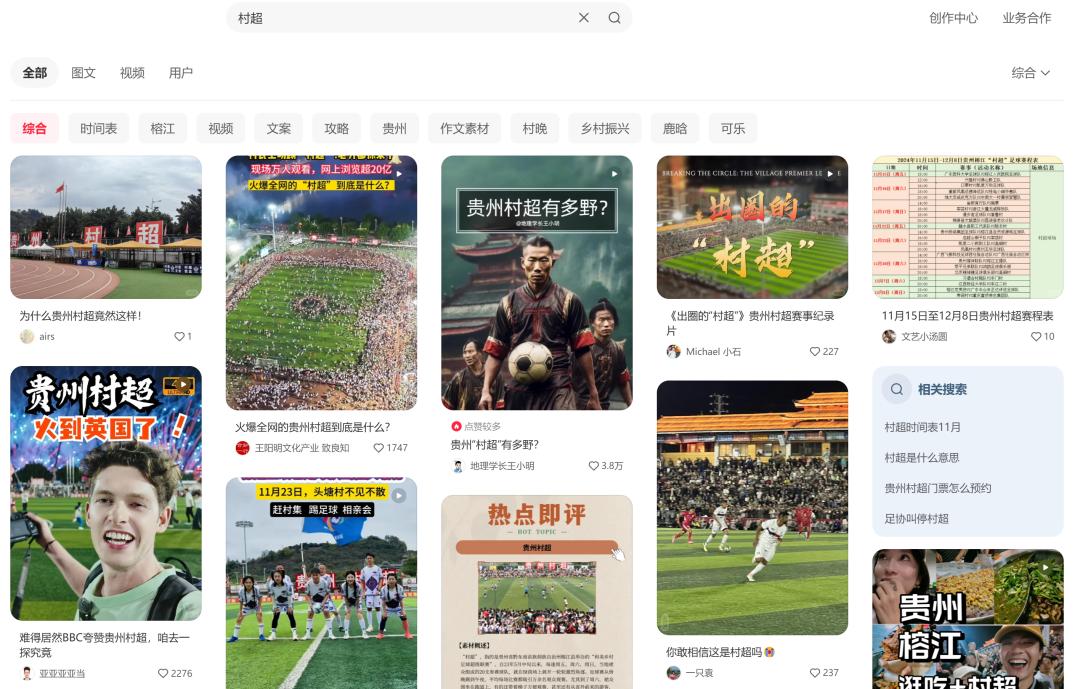This screenshot has height=689, width=1080.
Task: Select the 乡村振兴 filter chip
Action: pyautogui.click(x=605, y=128)
